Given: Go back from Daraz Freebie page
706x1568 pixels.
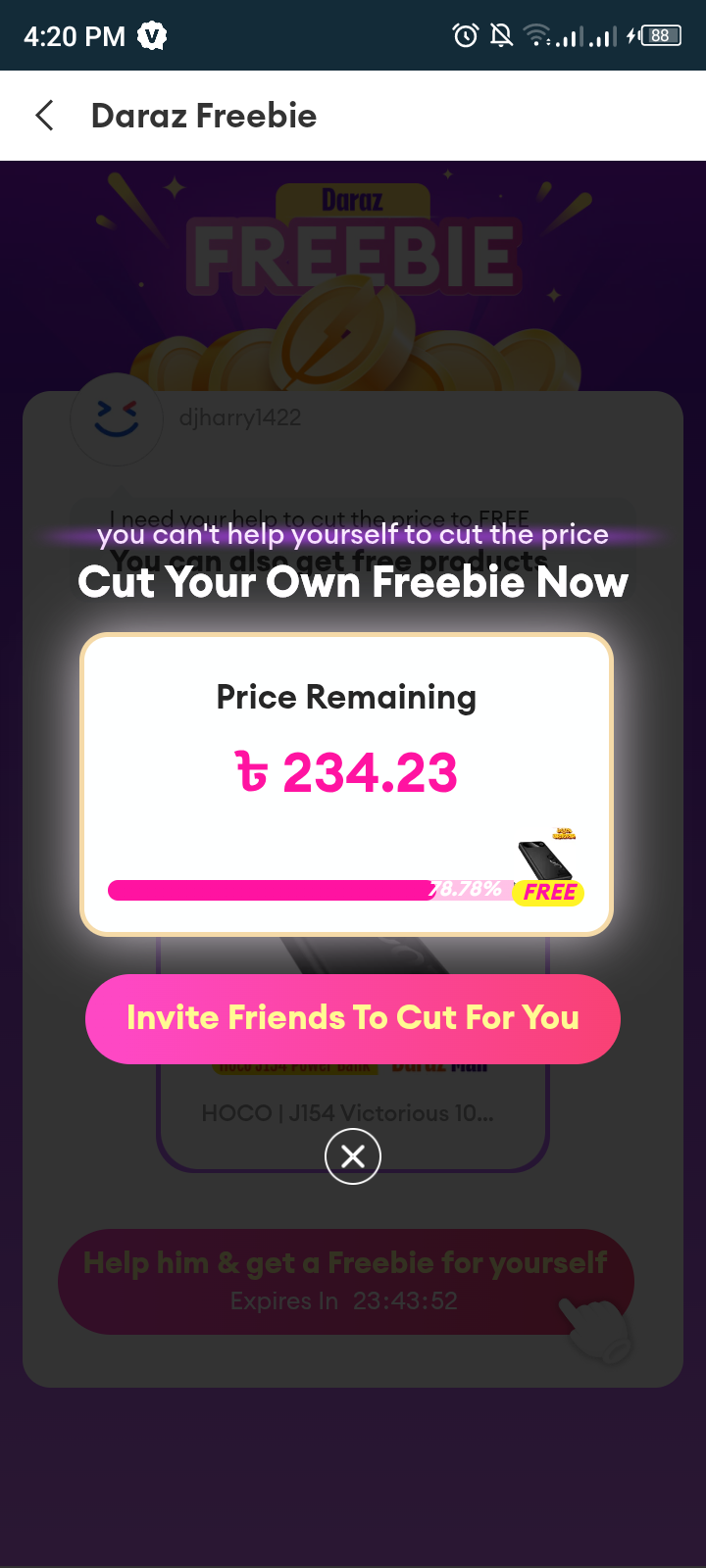Looking at the screenshot, I should (44, 116).
